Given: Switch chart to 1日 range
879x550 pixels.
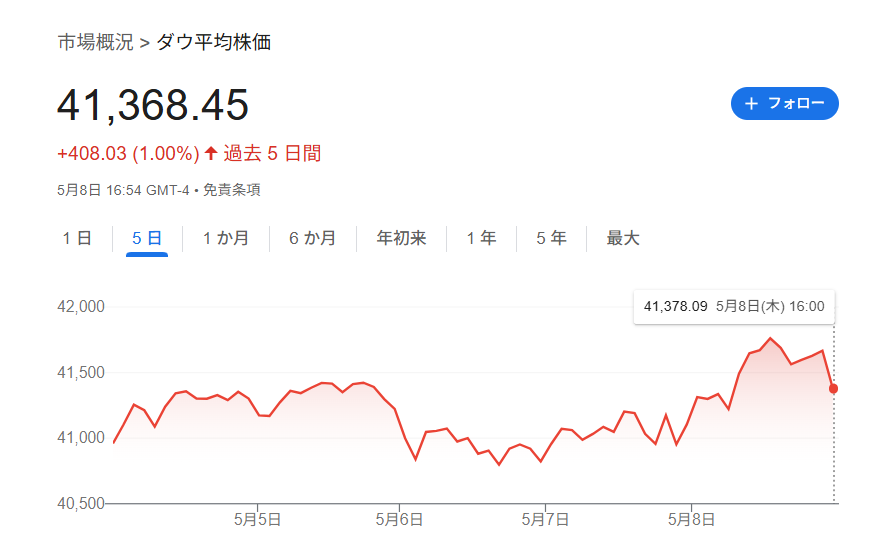Looking at the screenshot, I should click(77, 238).
